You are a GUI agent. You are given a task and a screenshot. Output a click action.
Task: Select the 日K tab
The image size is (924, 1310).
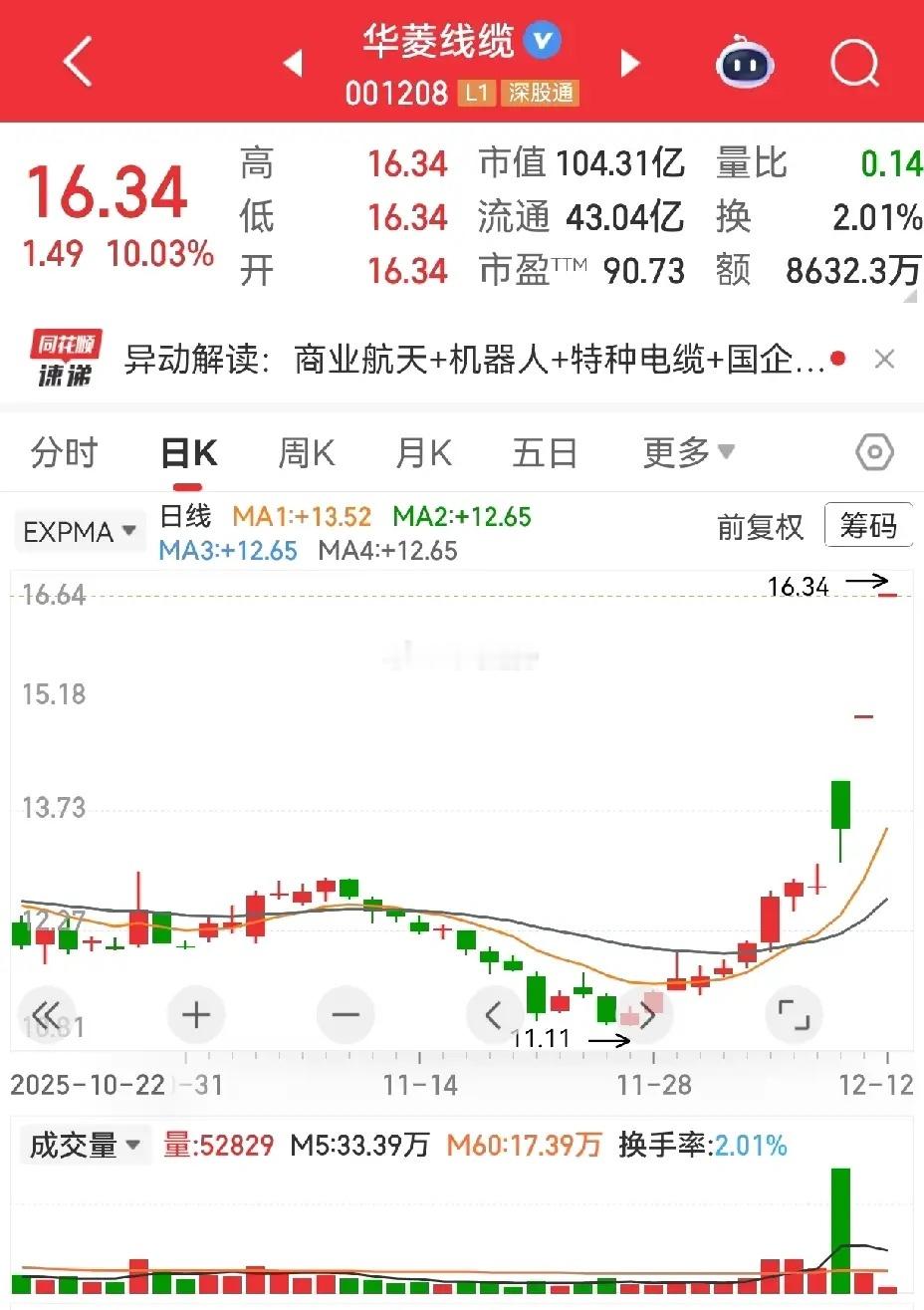point(188,453)
